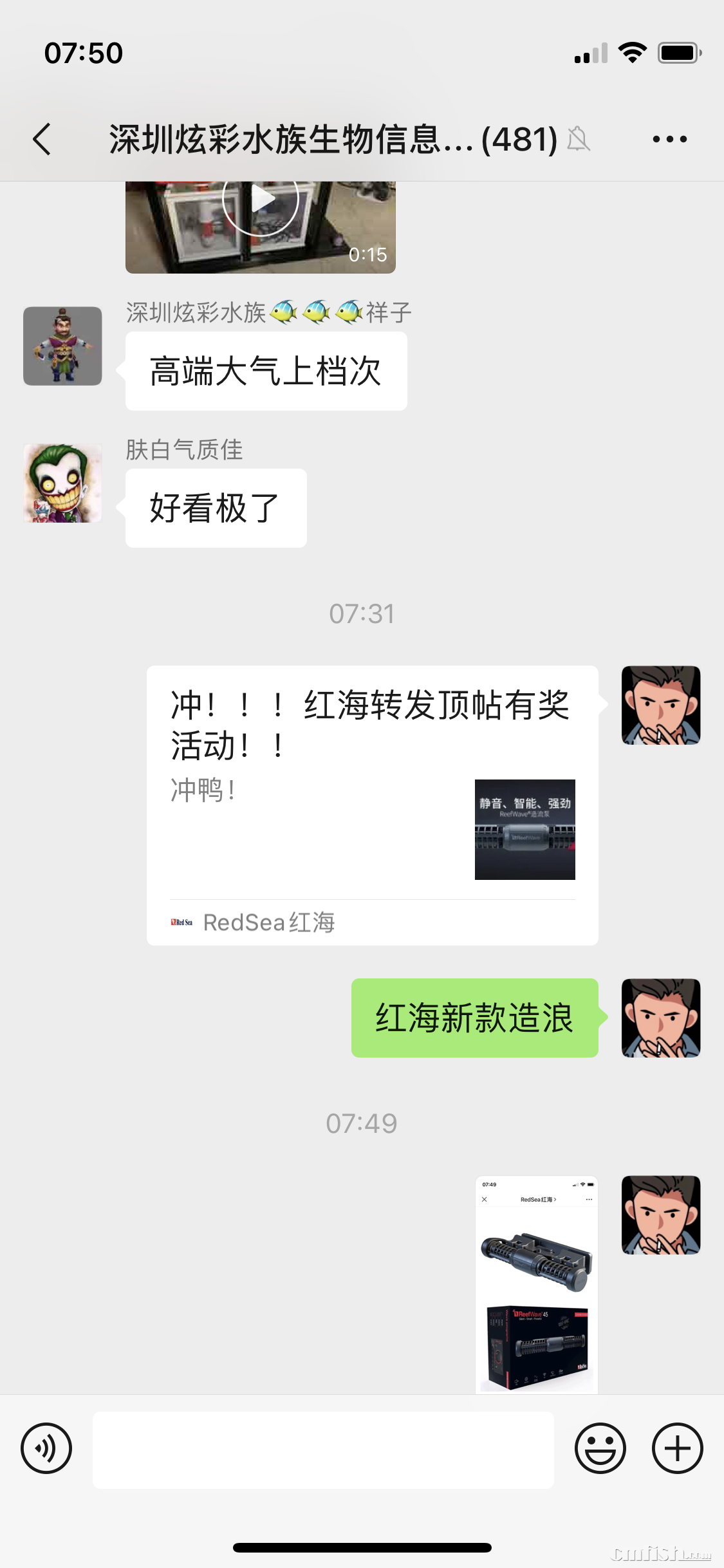Open 祥子's warrior avatar
Image resolution: width=724 pixels, height=1568 pixels.
point(62,346)
